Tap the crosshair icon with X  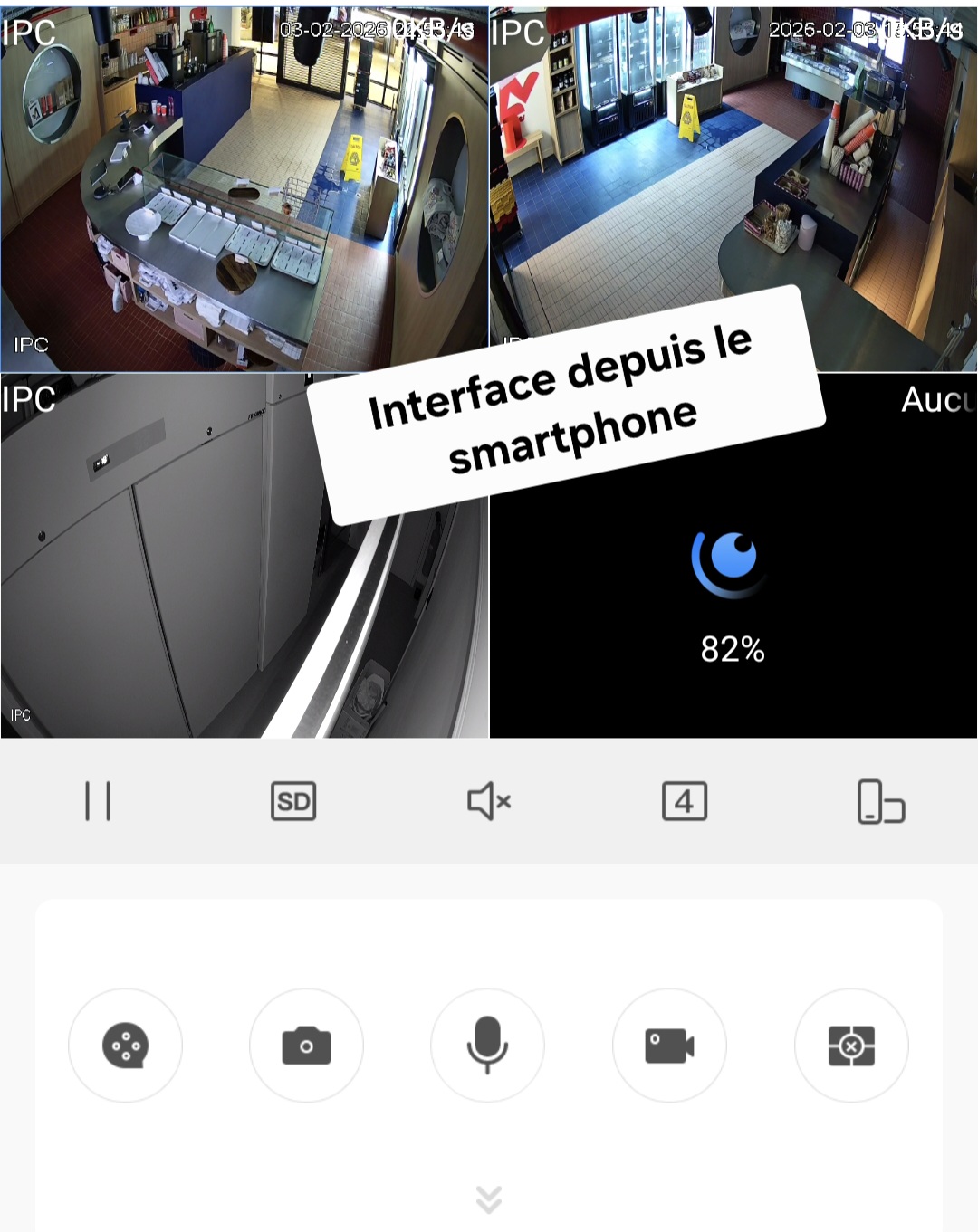coord(851,1046)
